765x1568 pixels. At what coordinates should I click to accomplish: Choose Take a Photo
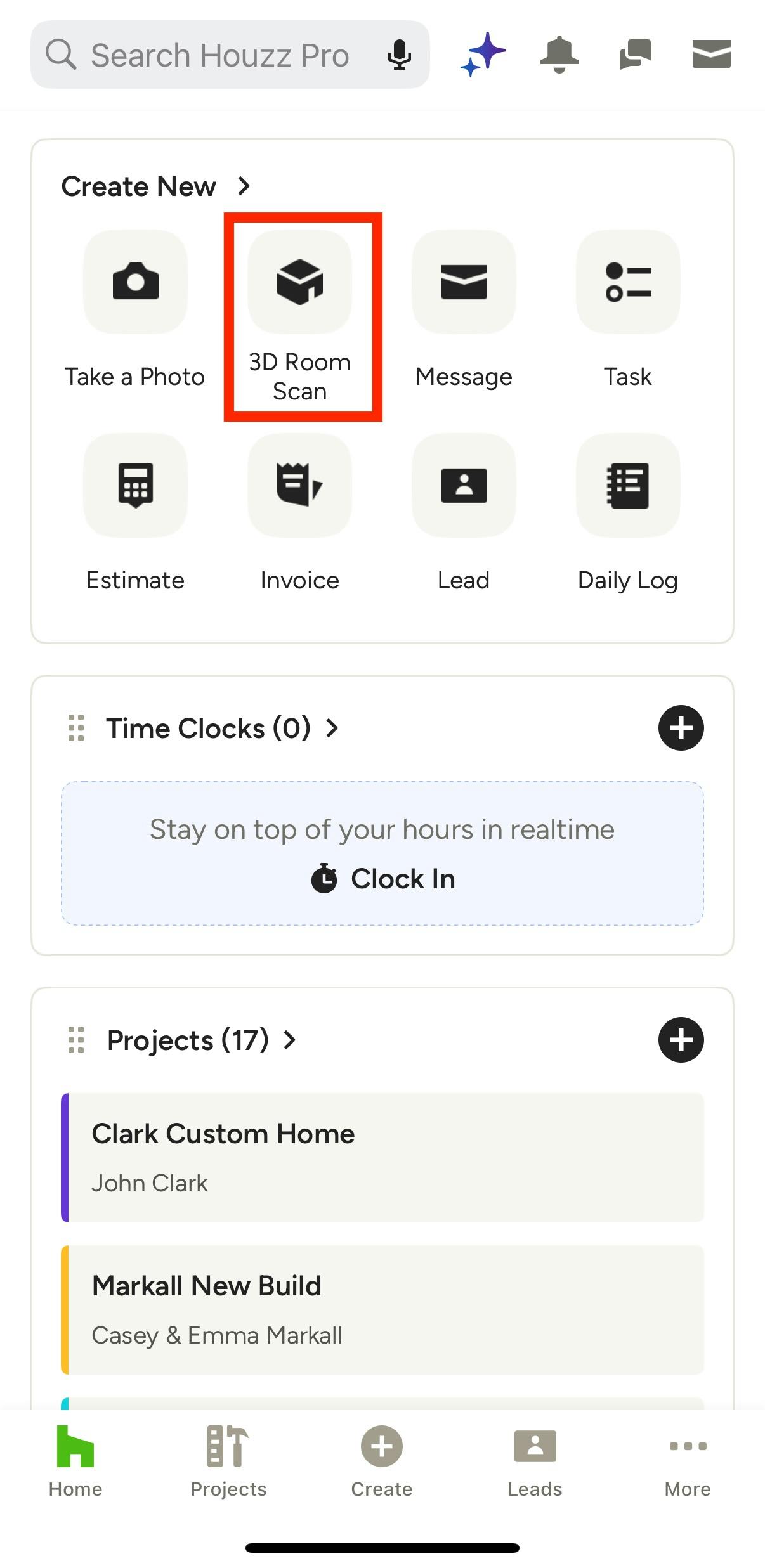click(135, 282)
